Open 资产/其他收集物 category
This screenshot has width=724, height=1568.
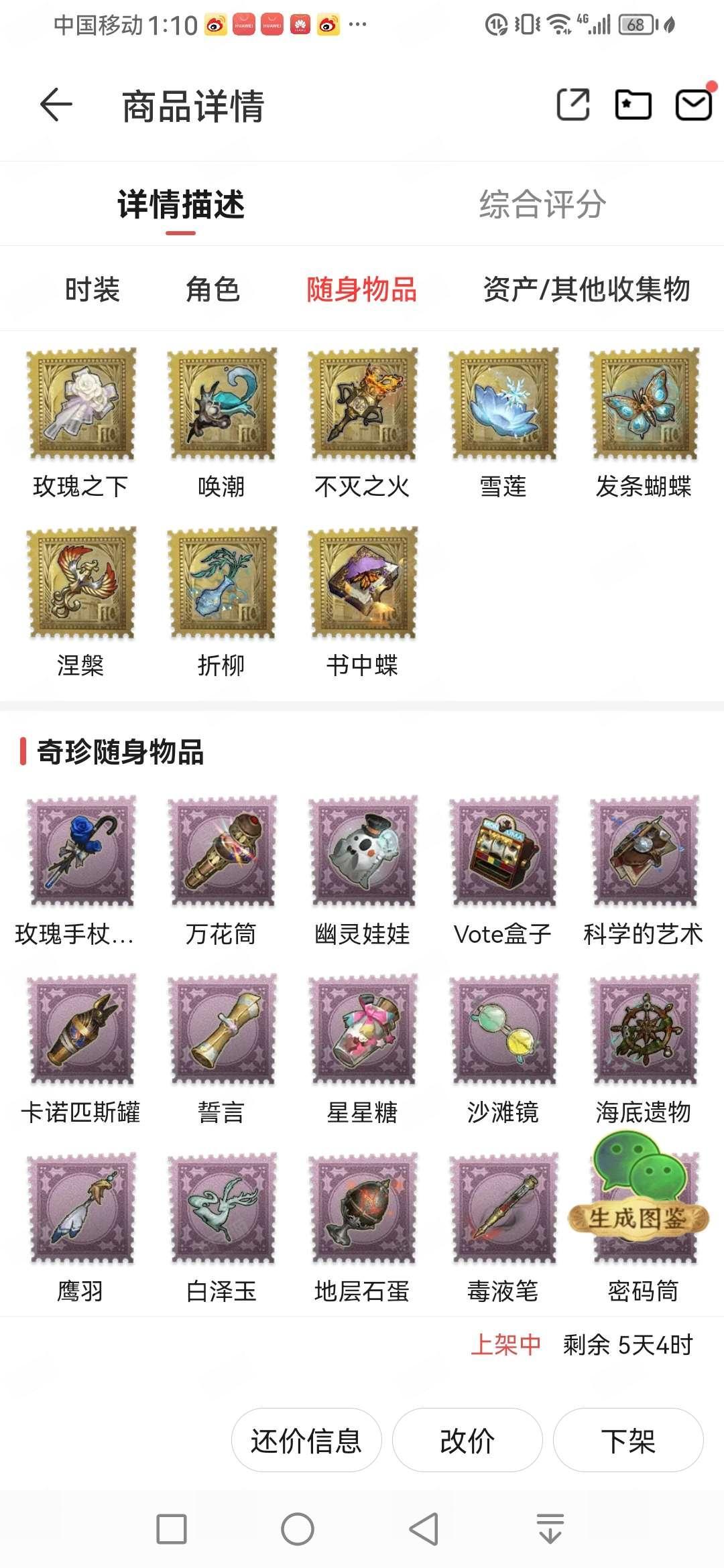click(587, 289)
